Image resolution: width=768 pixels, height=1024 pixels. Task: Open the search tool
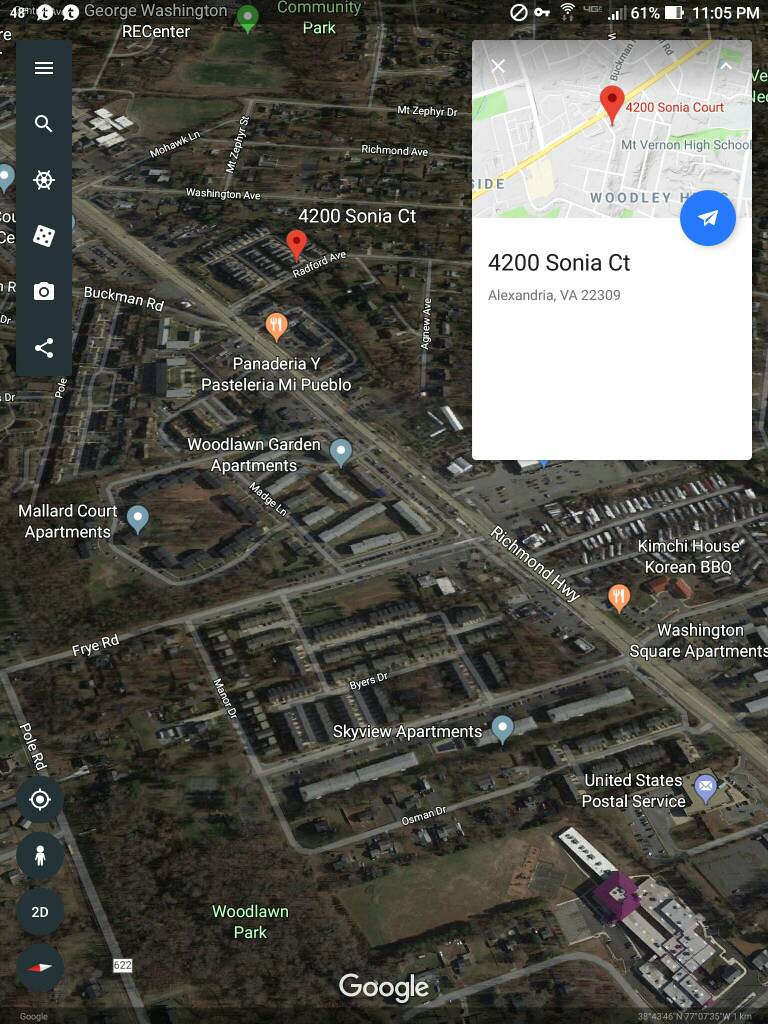tap(43, 124)
